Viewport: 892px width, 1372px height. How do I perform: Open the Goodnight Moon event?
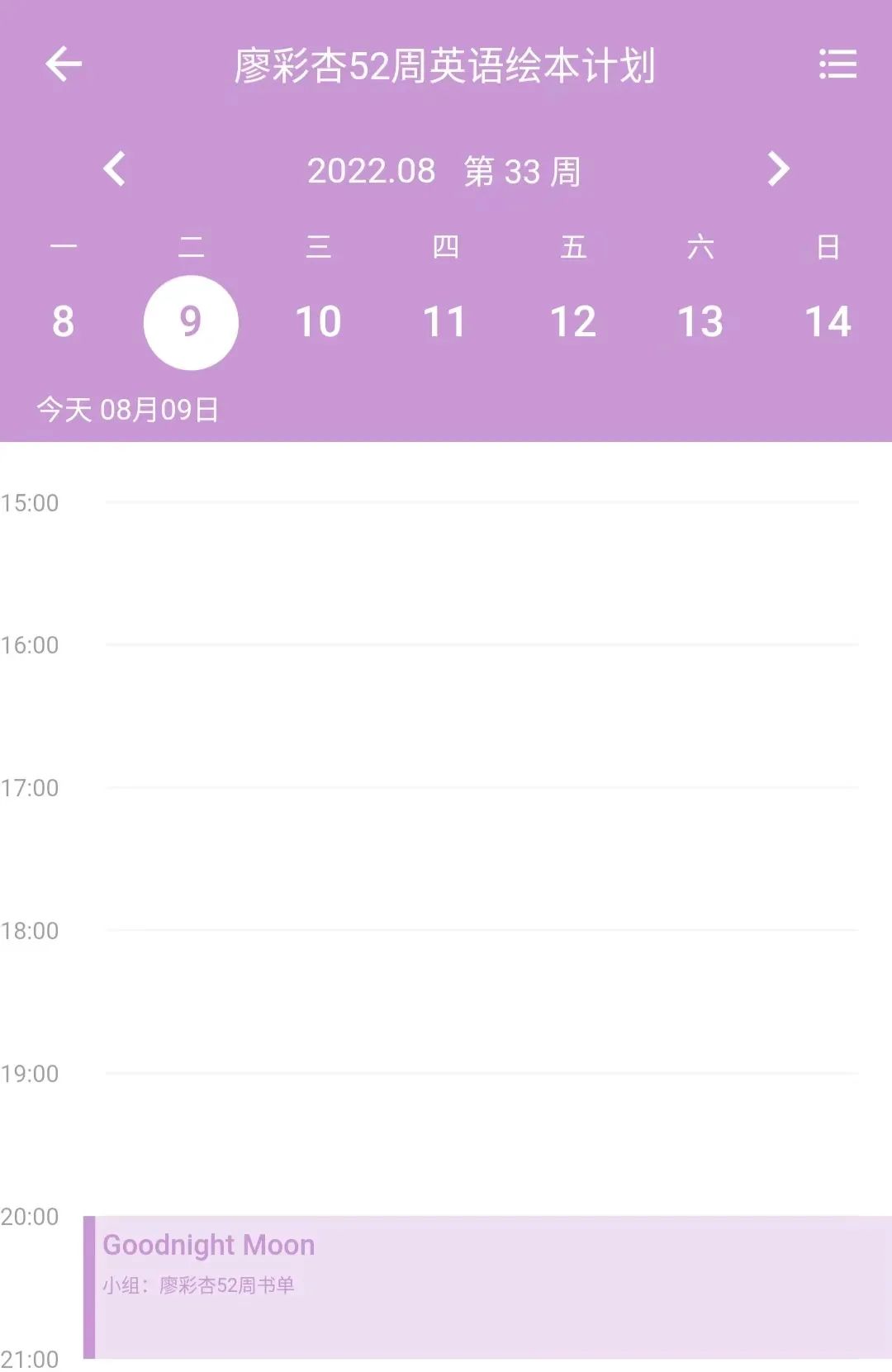click(x=487, y=1286)
